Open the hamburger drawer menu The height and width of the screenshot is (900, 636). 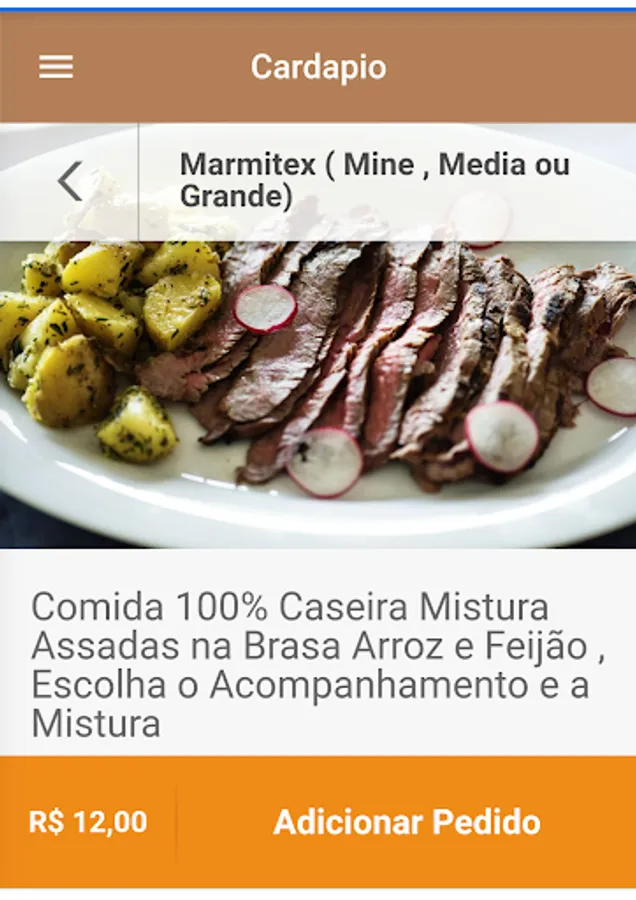pyautogui.click(x=56, y=67)
